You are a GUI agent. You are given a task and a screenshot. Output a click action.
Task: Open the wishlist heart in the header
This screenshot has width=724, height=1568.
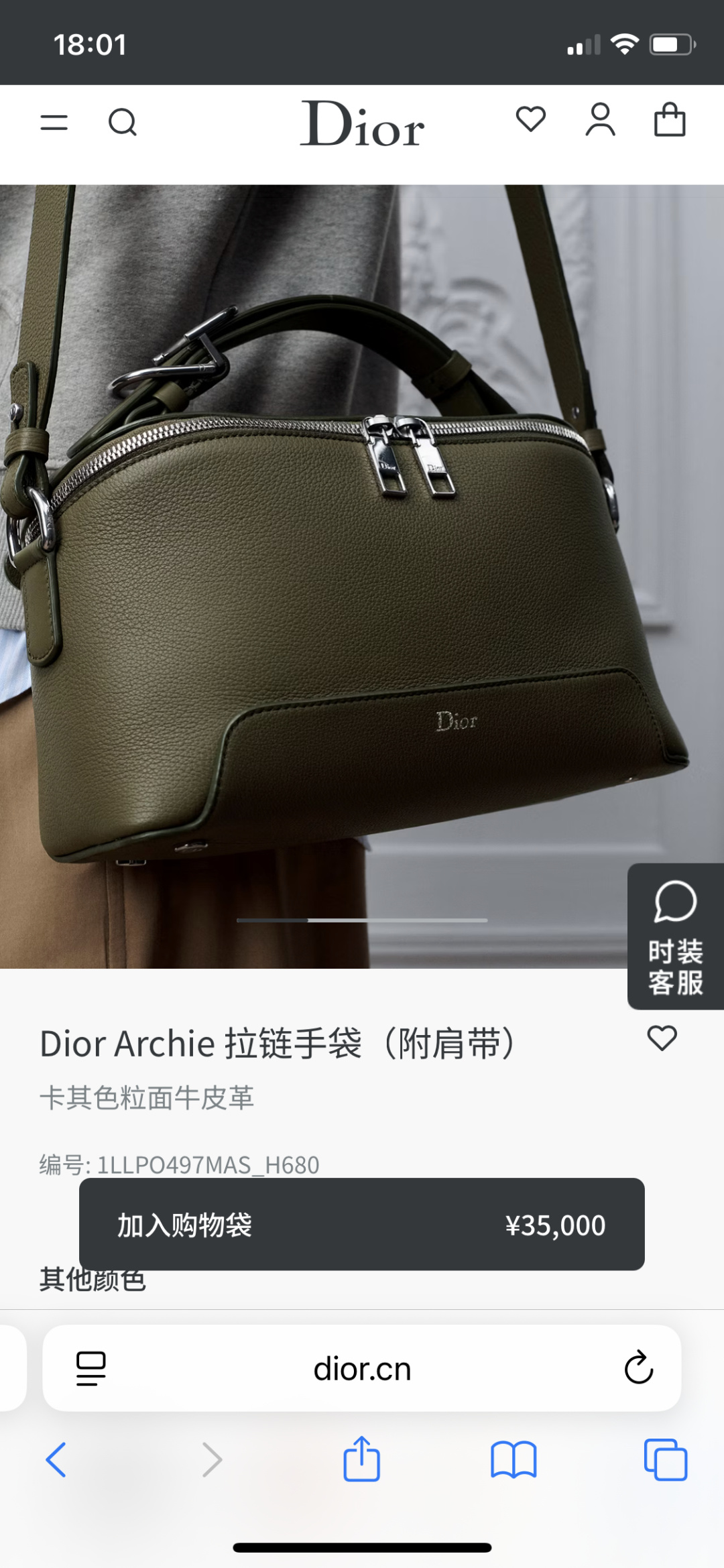point(531,119)
